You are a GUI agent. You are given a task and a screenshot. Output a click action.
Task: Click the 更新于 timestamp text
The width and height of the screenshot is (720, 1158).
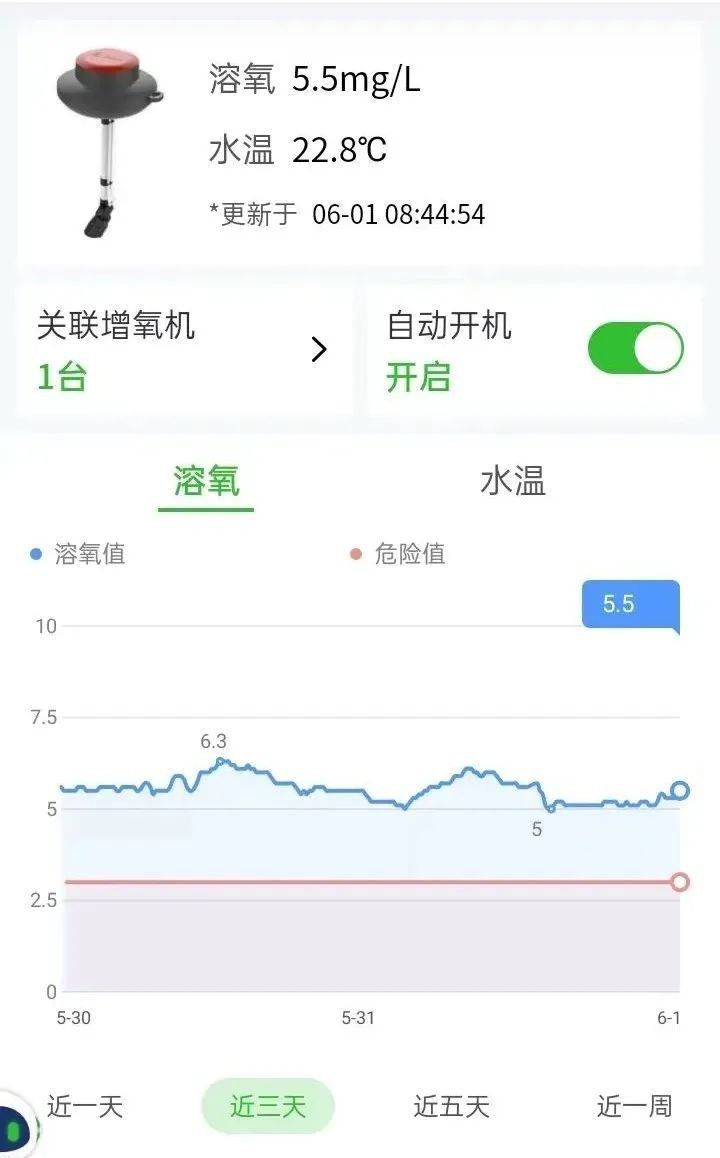coord(345,214)
